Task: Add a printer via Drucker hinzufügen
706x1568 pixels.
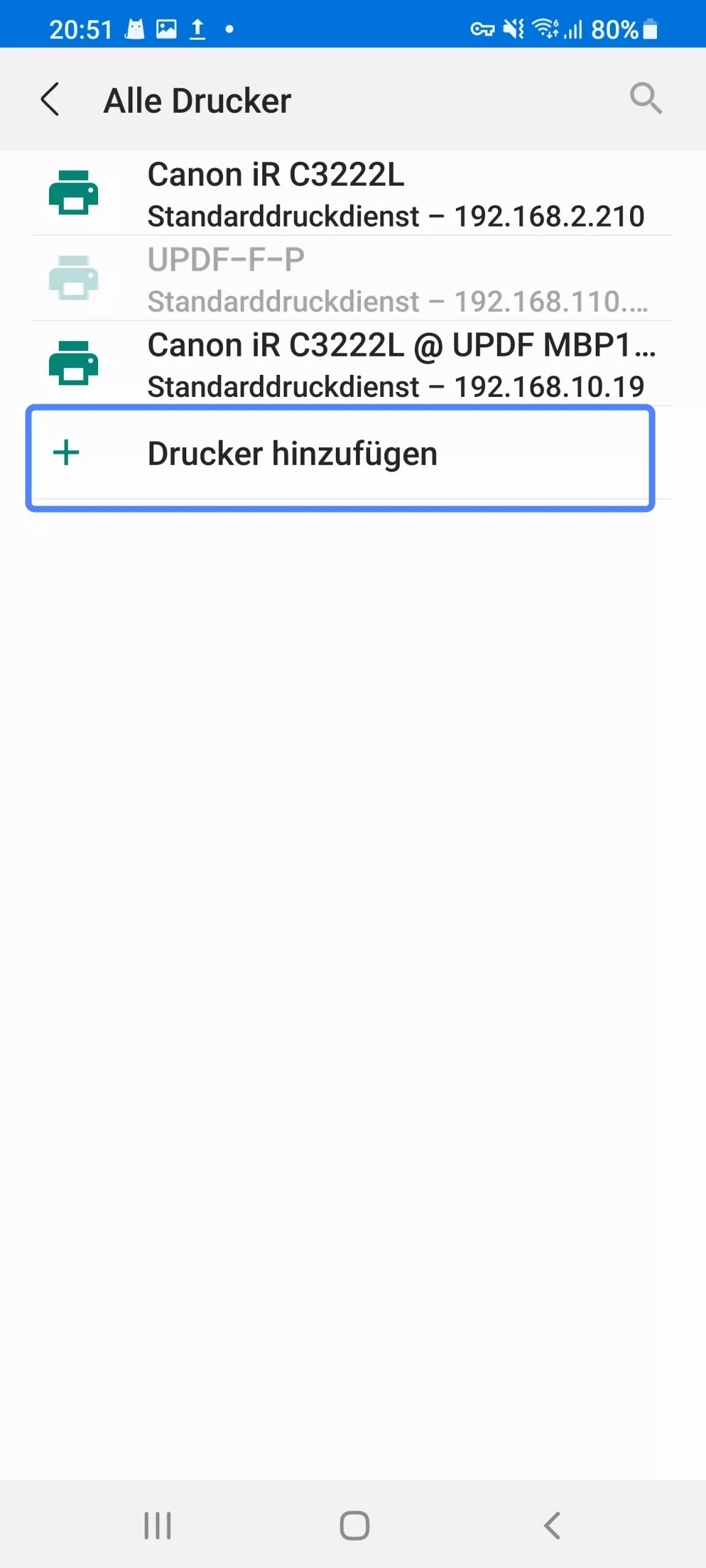Action: click(292, 454)
